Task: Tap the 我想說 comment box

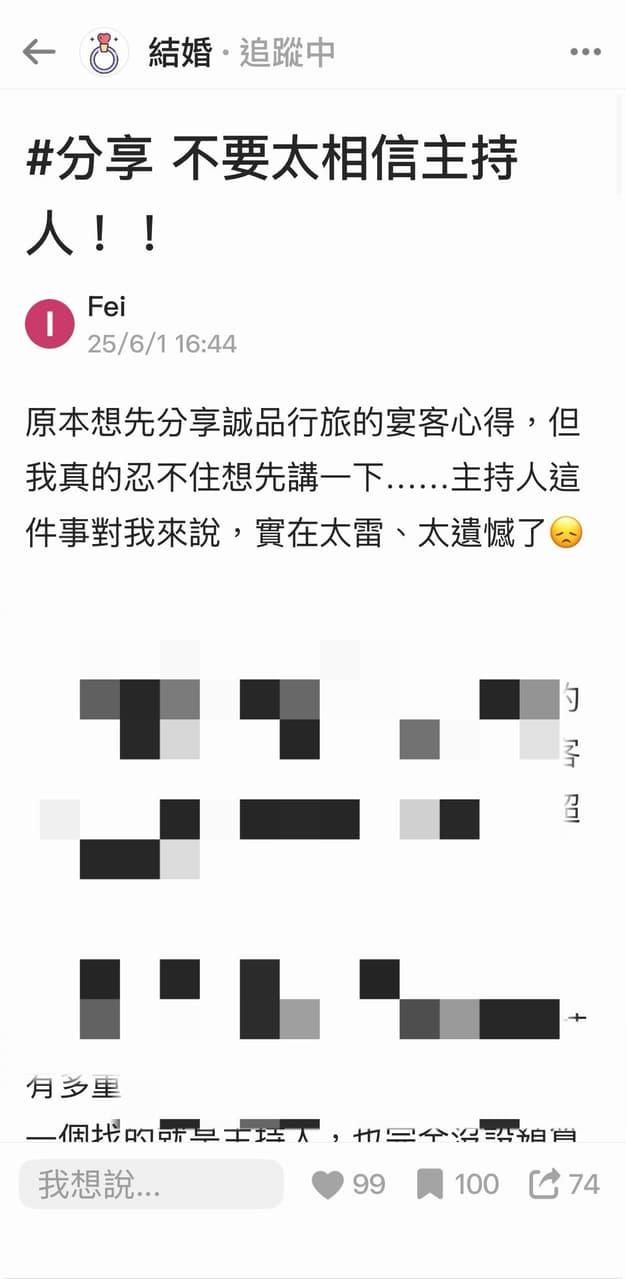Action: [151, 1185]
